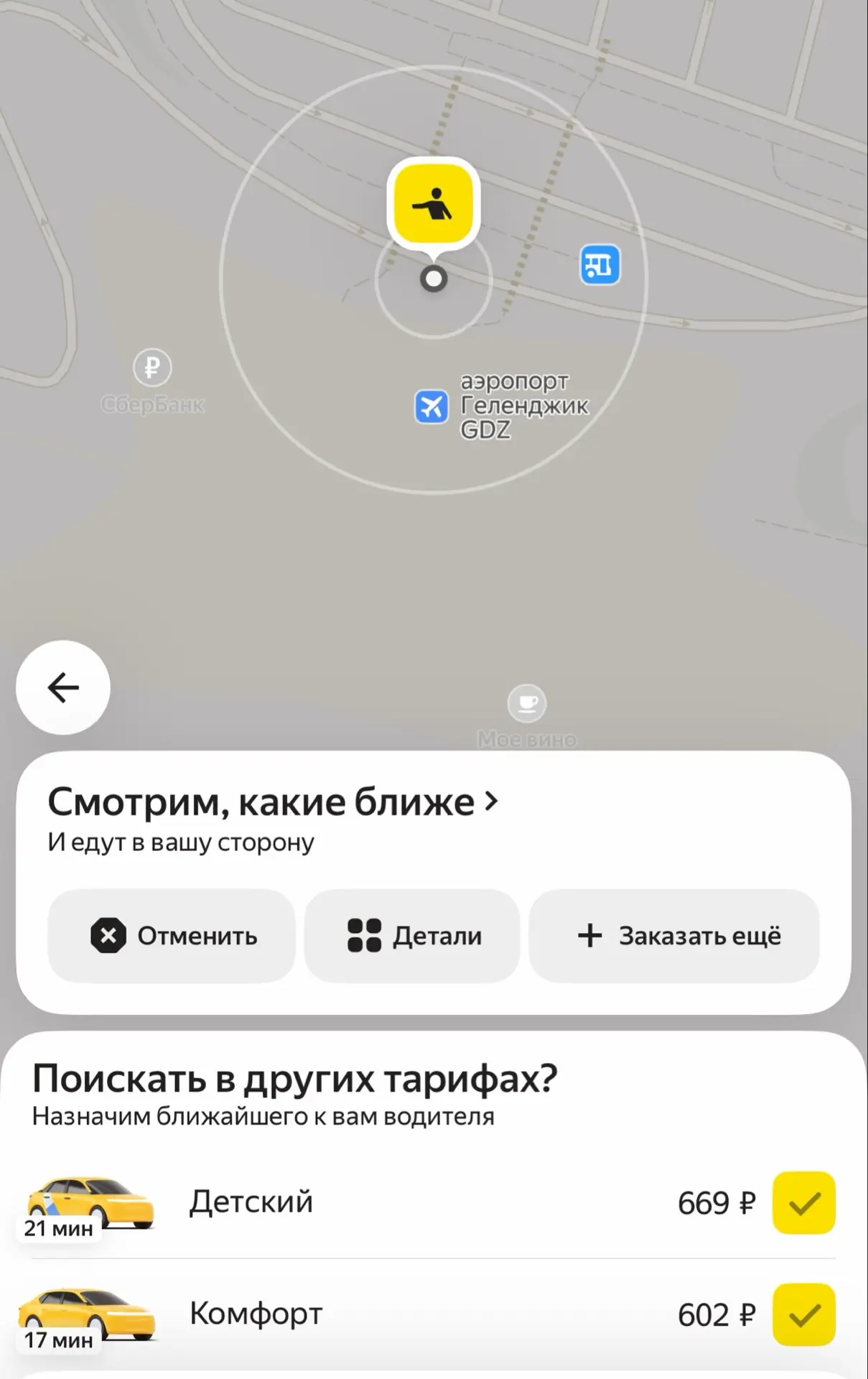Cancel the taxi order with Отменить

click(172, 936)
